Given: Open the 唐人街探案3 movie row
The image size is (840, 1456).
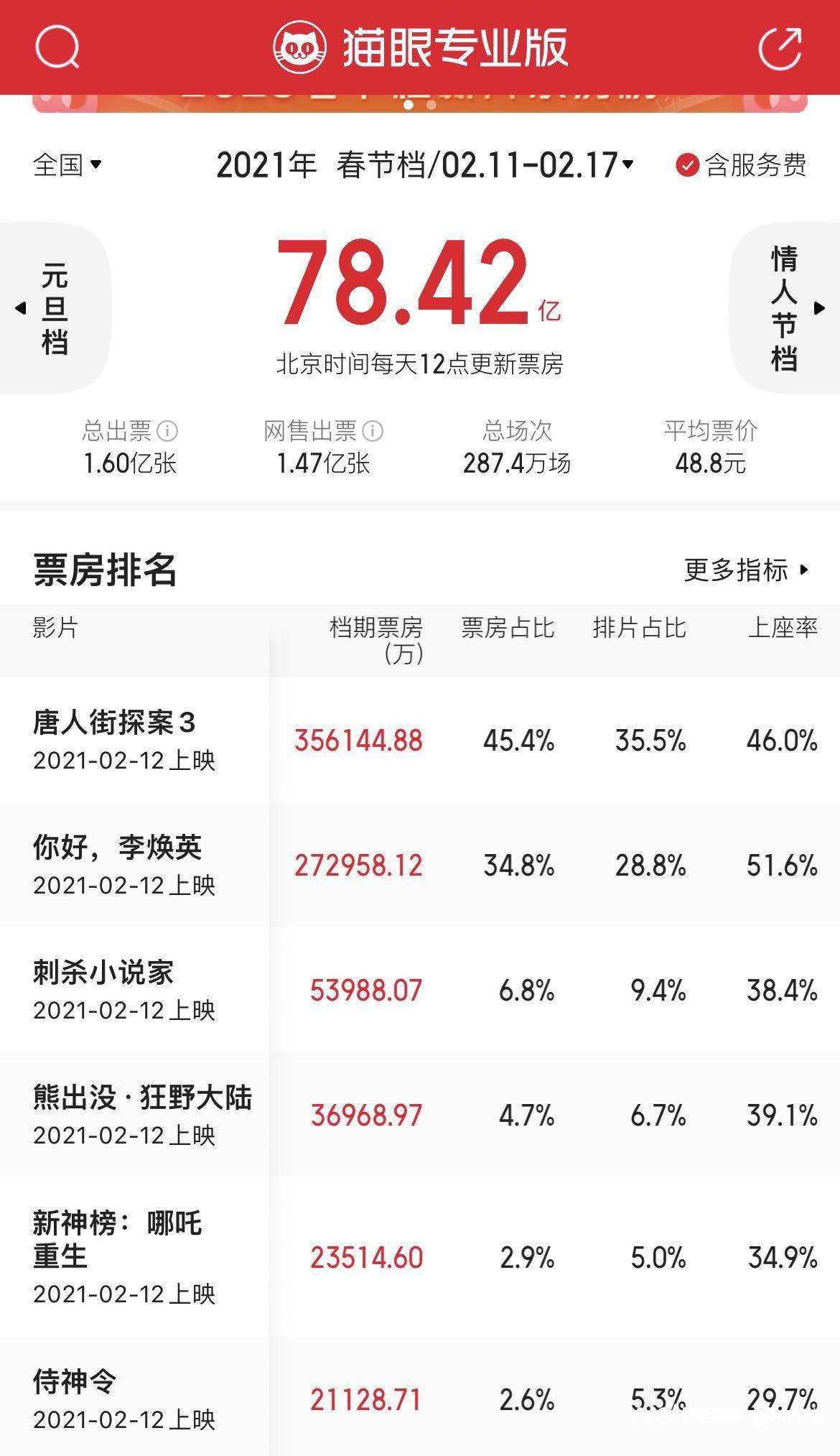Looking at the screenshot, I should point(420,740).
